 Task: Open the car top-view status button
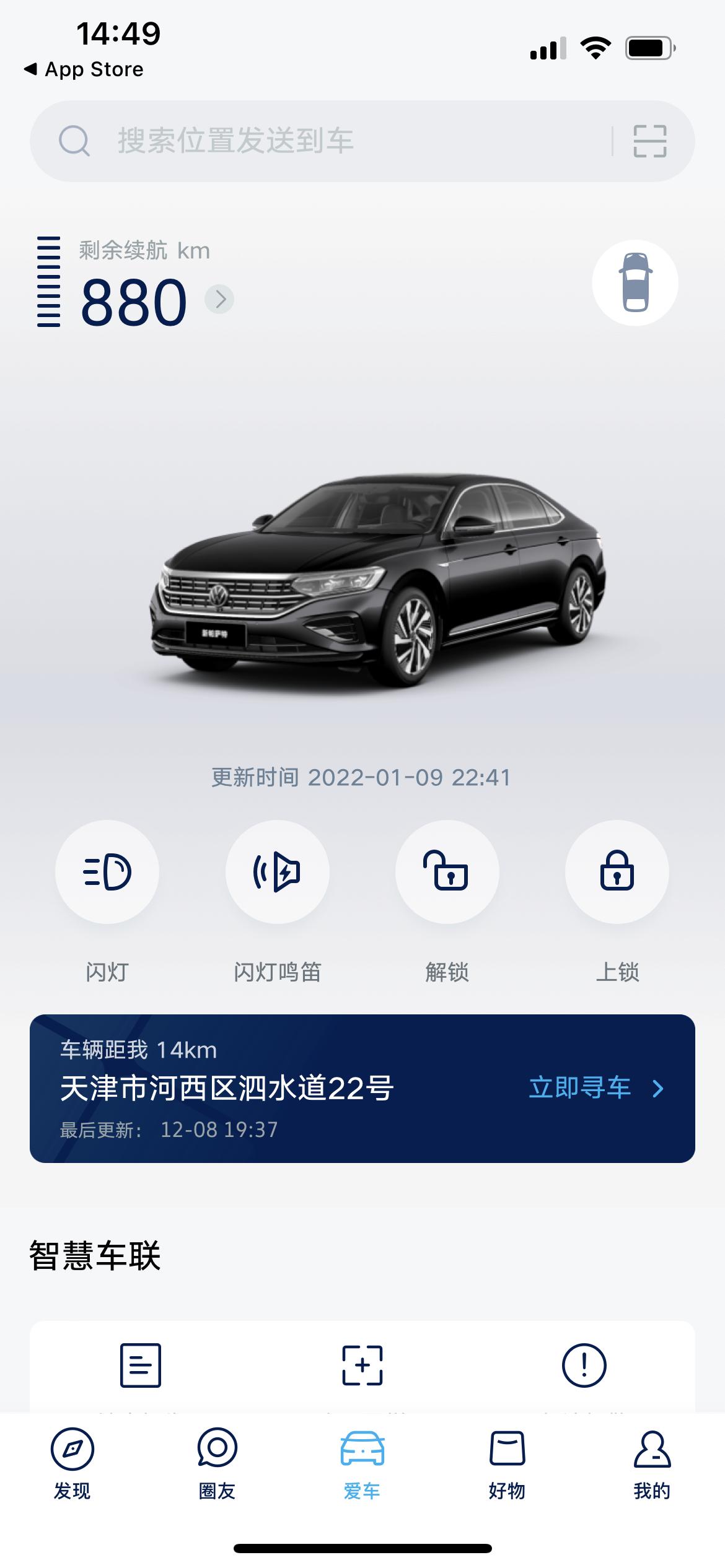(x=635, y=283)
